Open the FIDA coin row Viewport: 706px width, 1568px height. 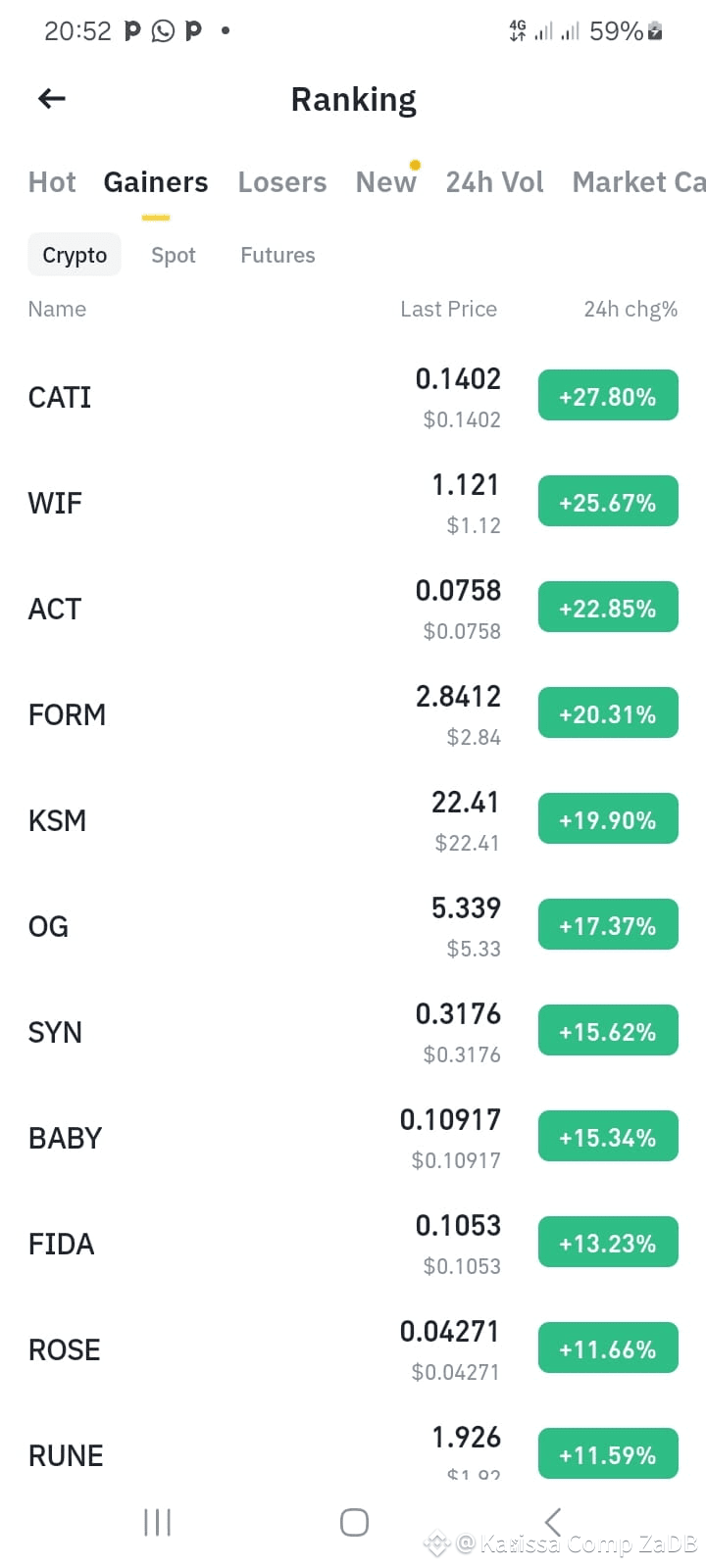pyautogui.click(x=353, y=1244)
